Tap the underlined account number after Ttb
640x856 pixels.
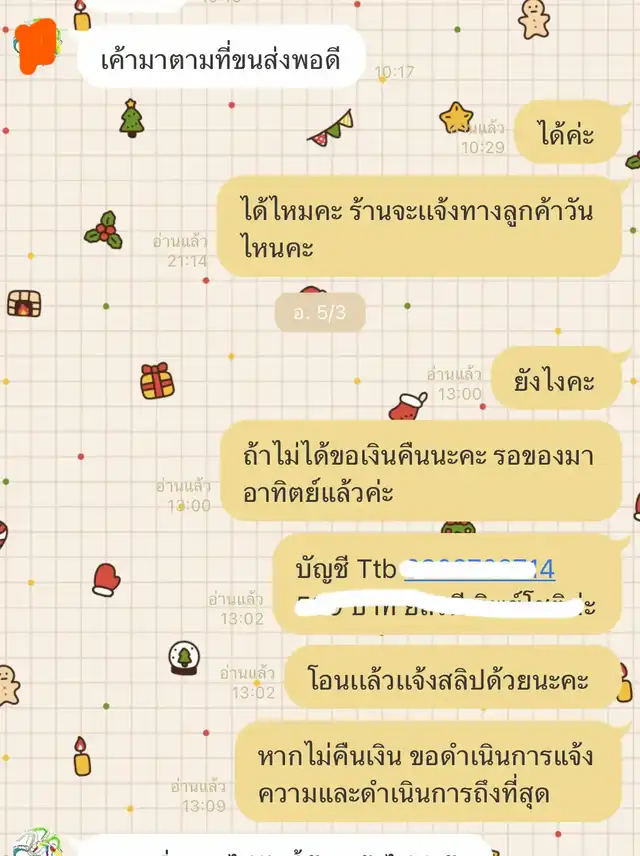point(479,569)
